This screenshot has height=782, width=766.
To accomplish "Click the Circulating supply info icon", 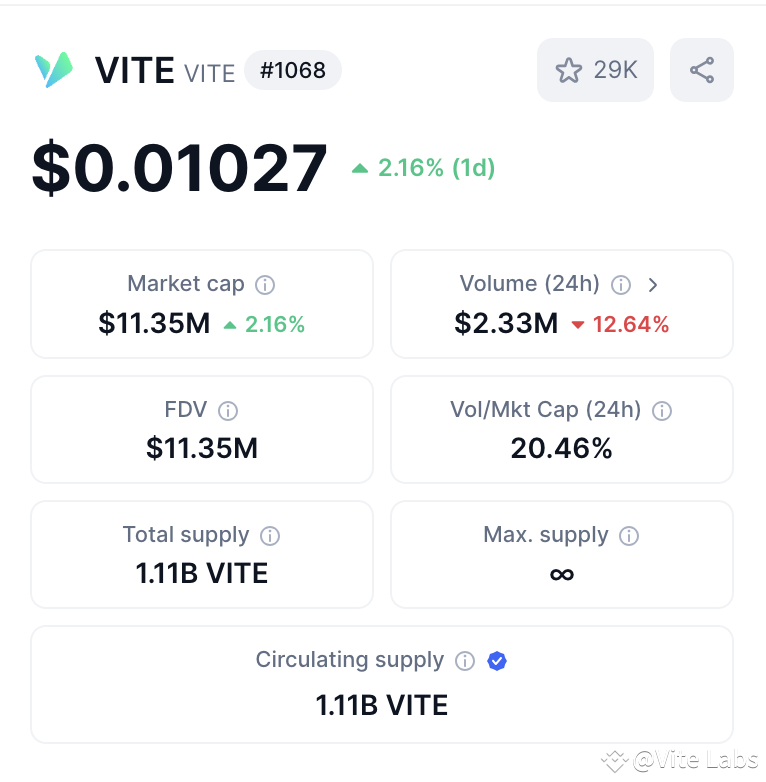I will 465,660.
